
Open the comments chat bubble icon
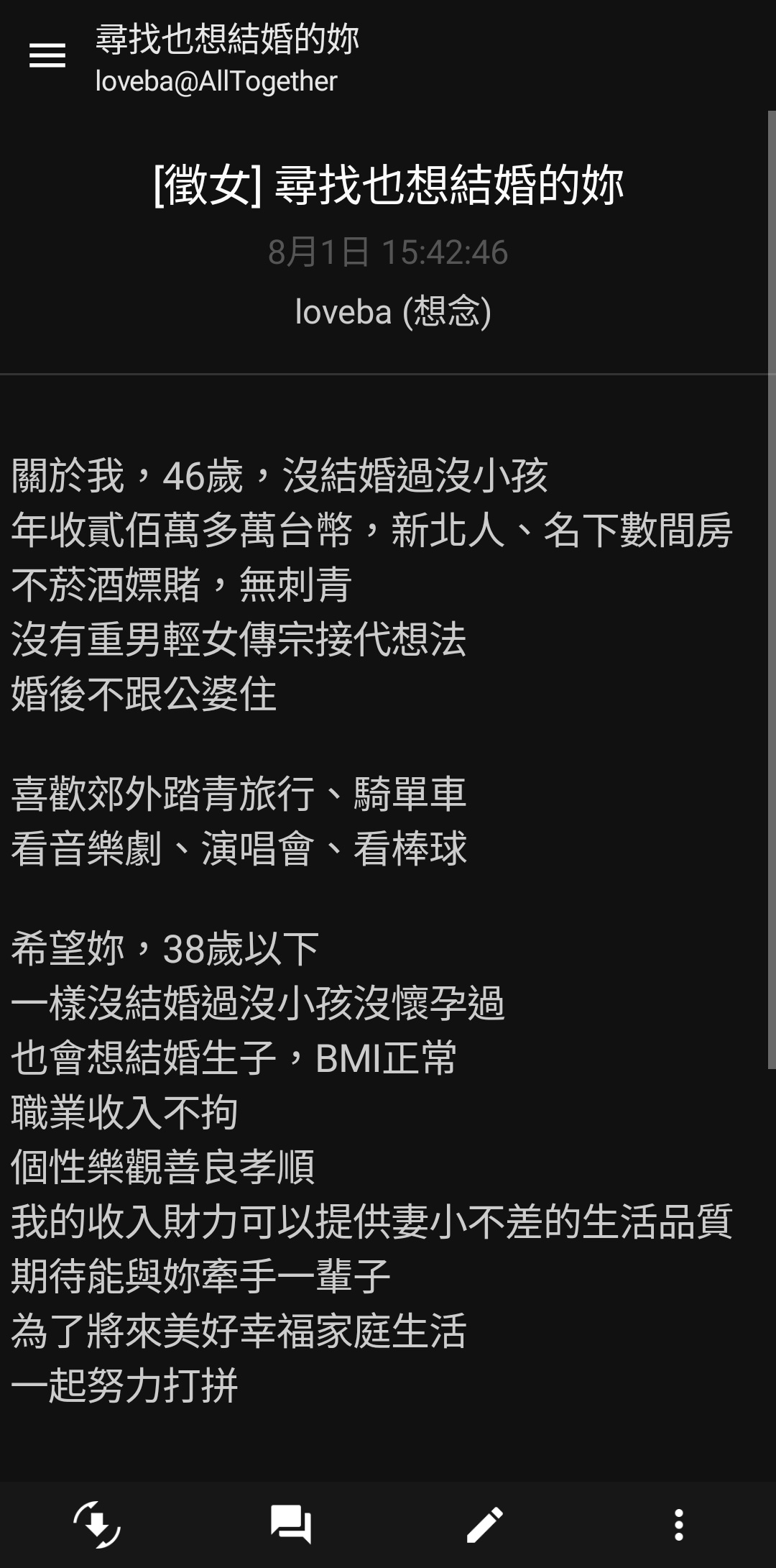coord(291,1524)
